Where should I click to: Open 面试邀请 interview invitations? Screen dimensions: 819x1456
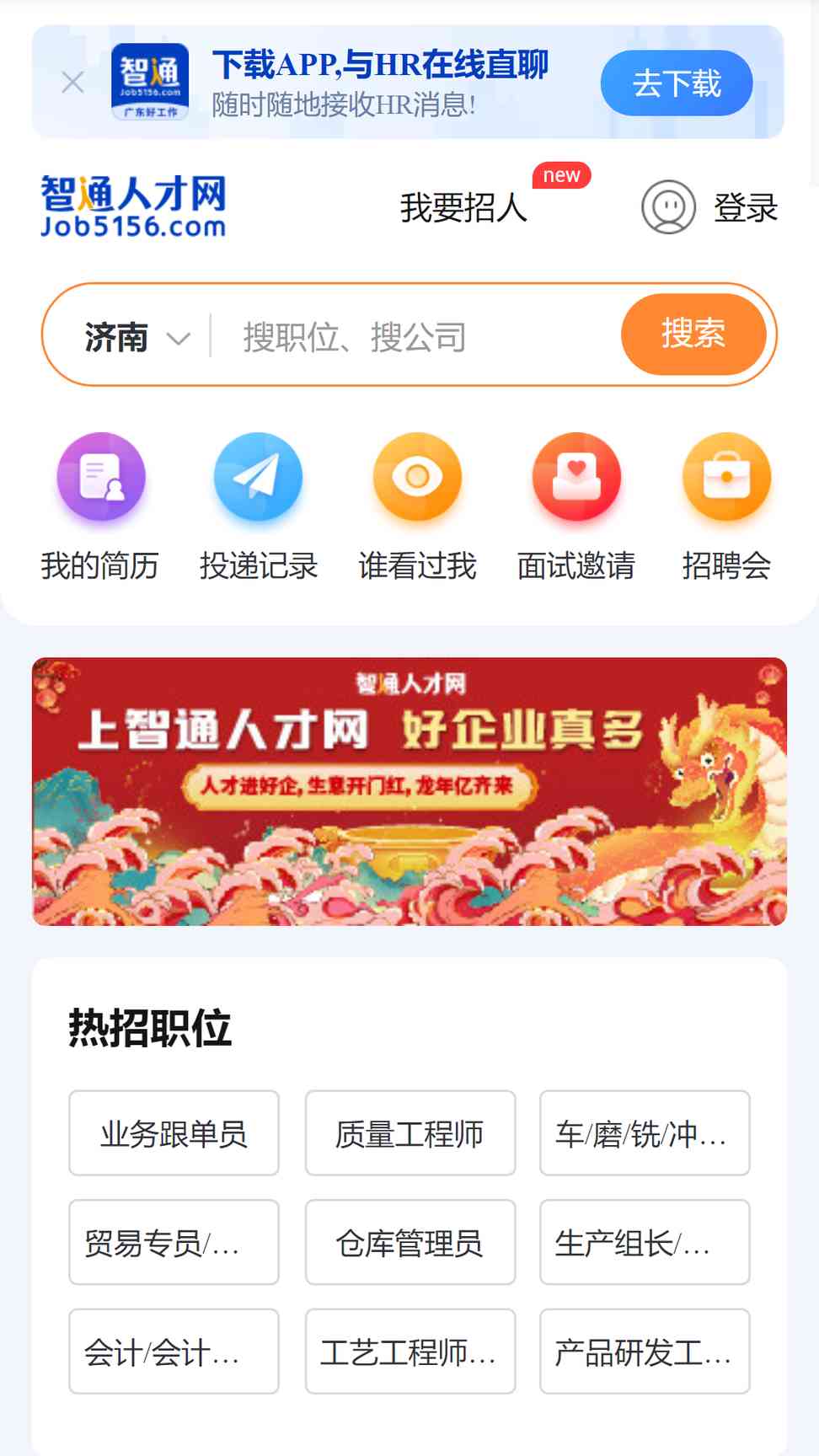point(575,506)
